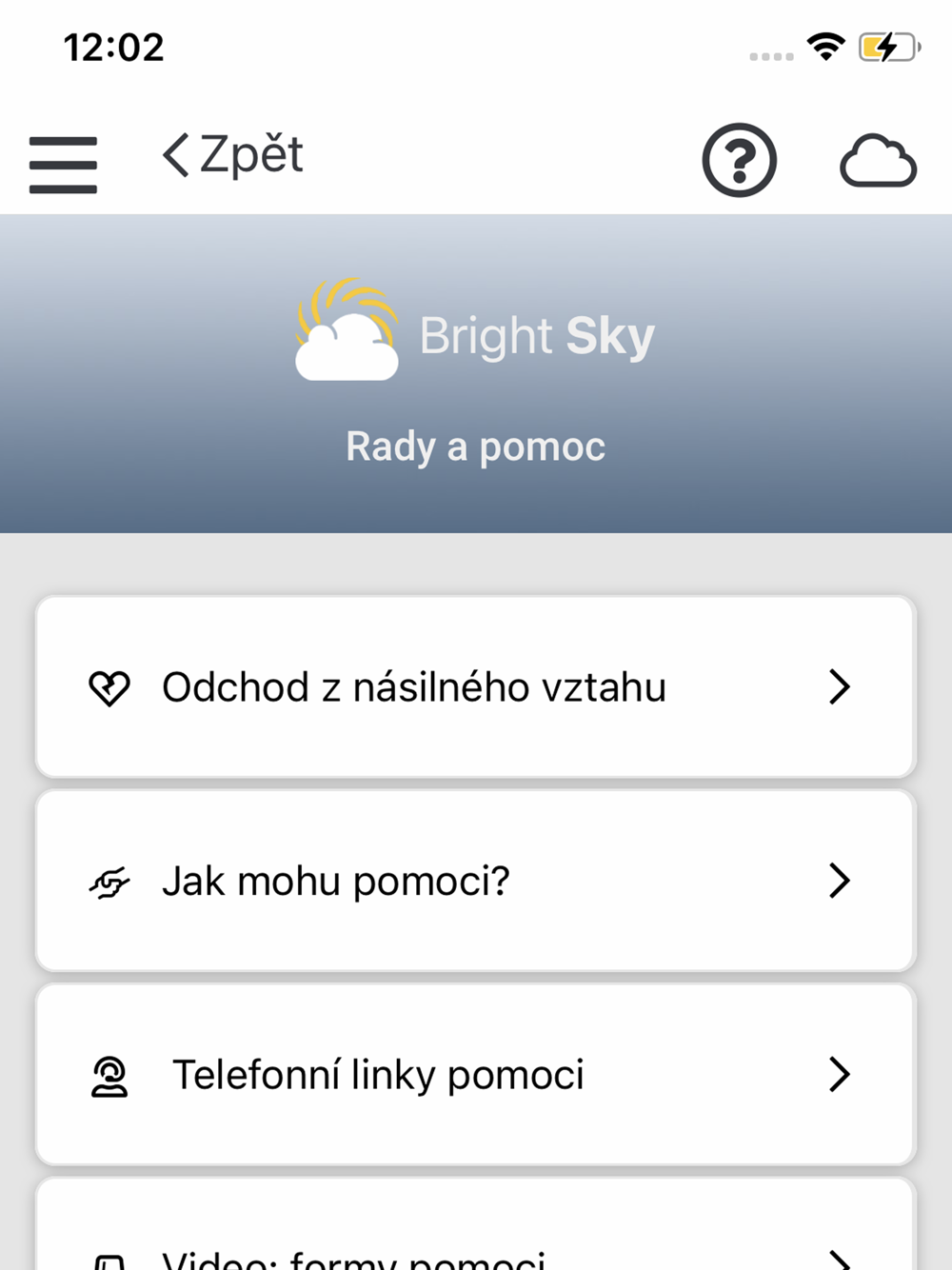Open the hamburger menu

63,164
